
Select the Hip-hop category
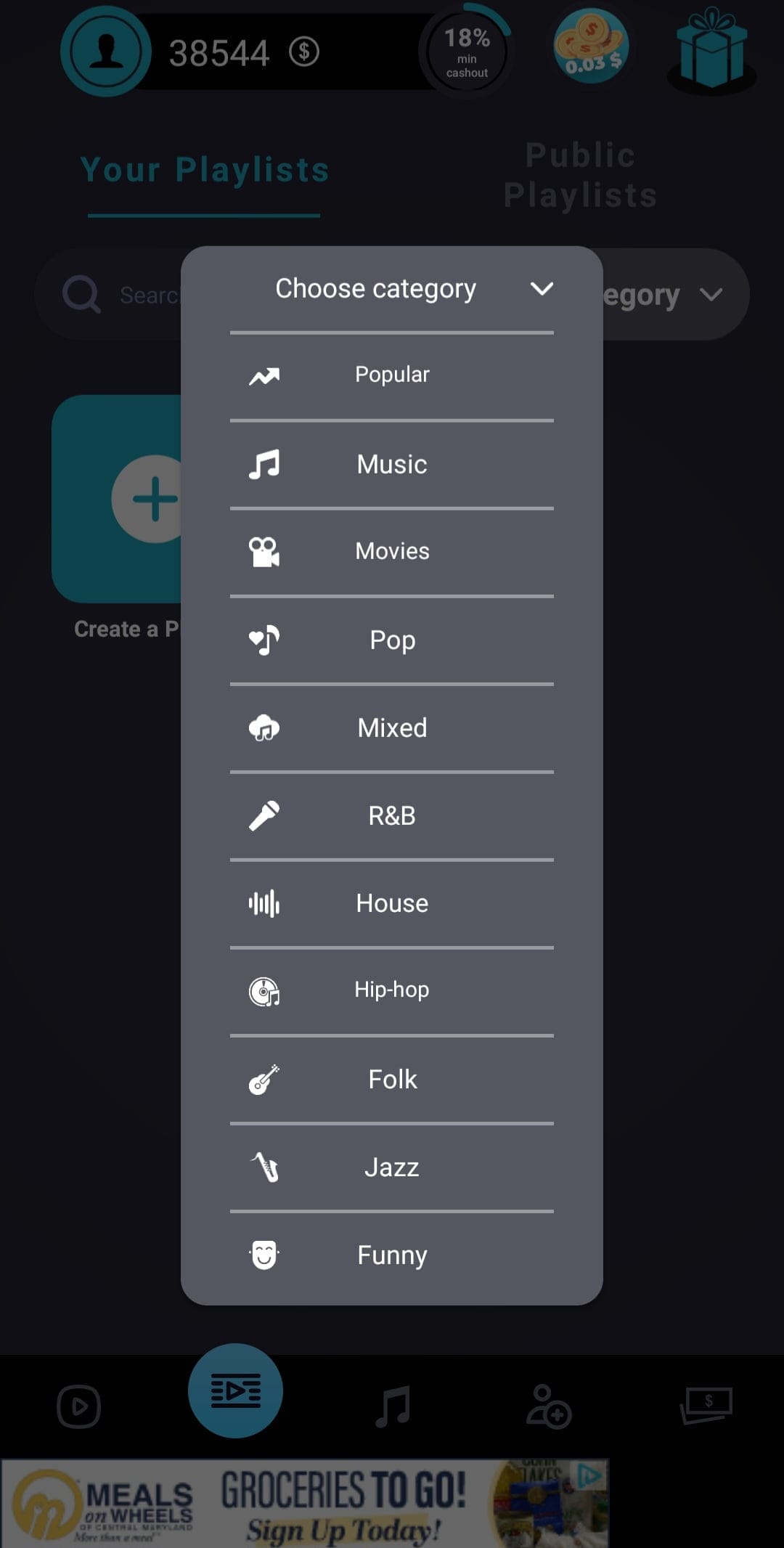click(392, 991)
